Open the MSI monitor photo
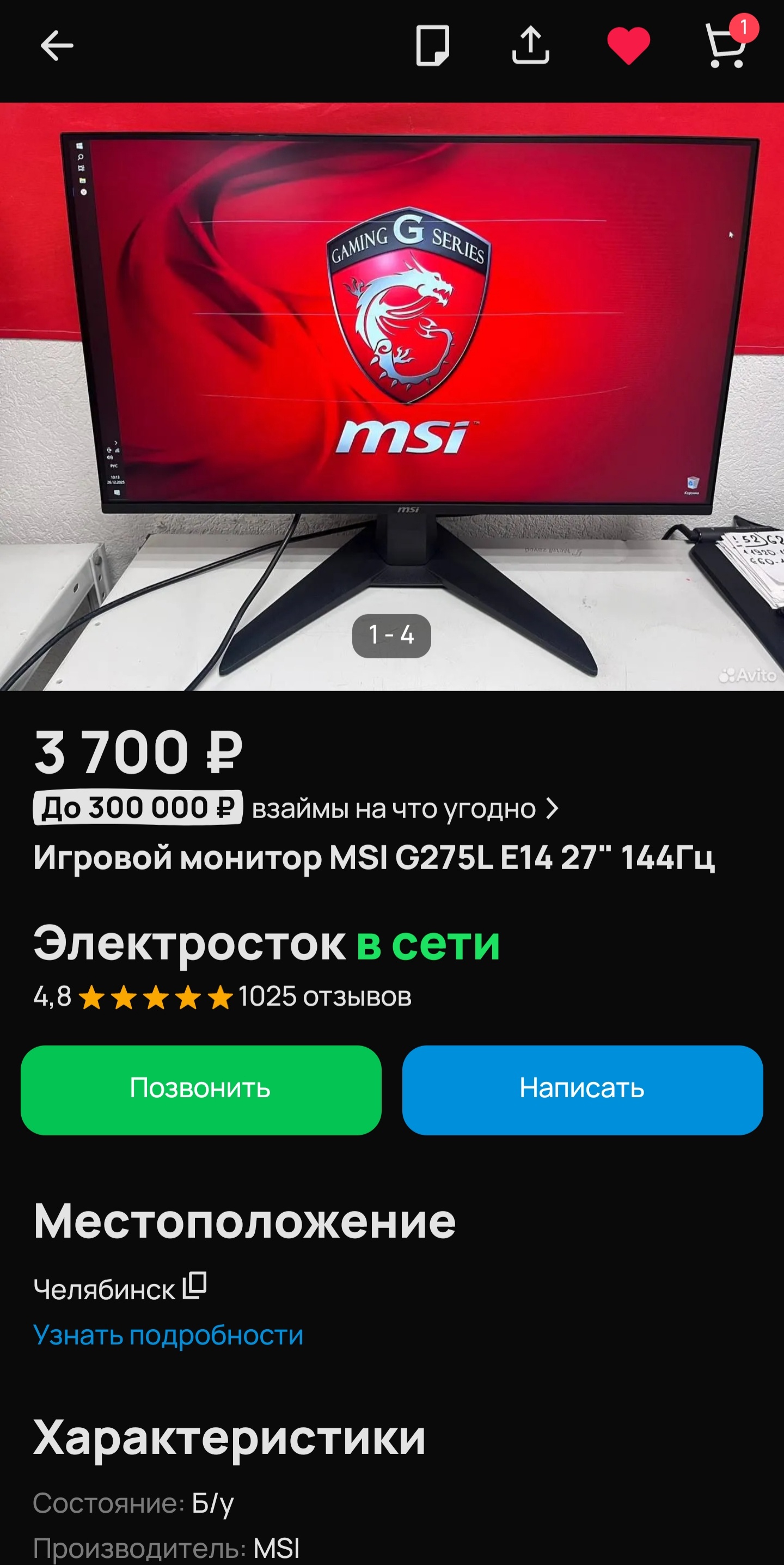This screenshot has width=784, height=1565. [391, 395]
